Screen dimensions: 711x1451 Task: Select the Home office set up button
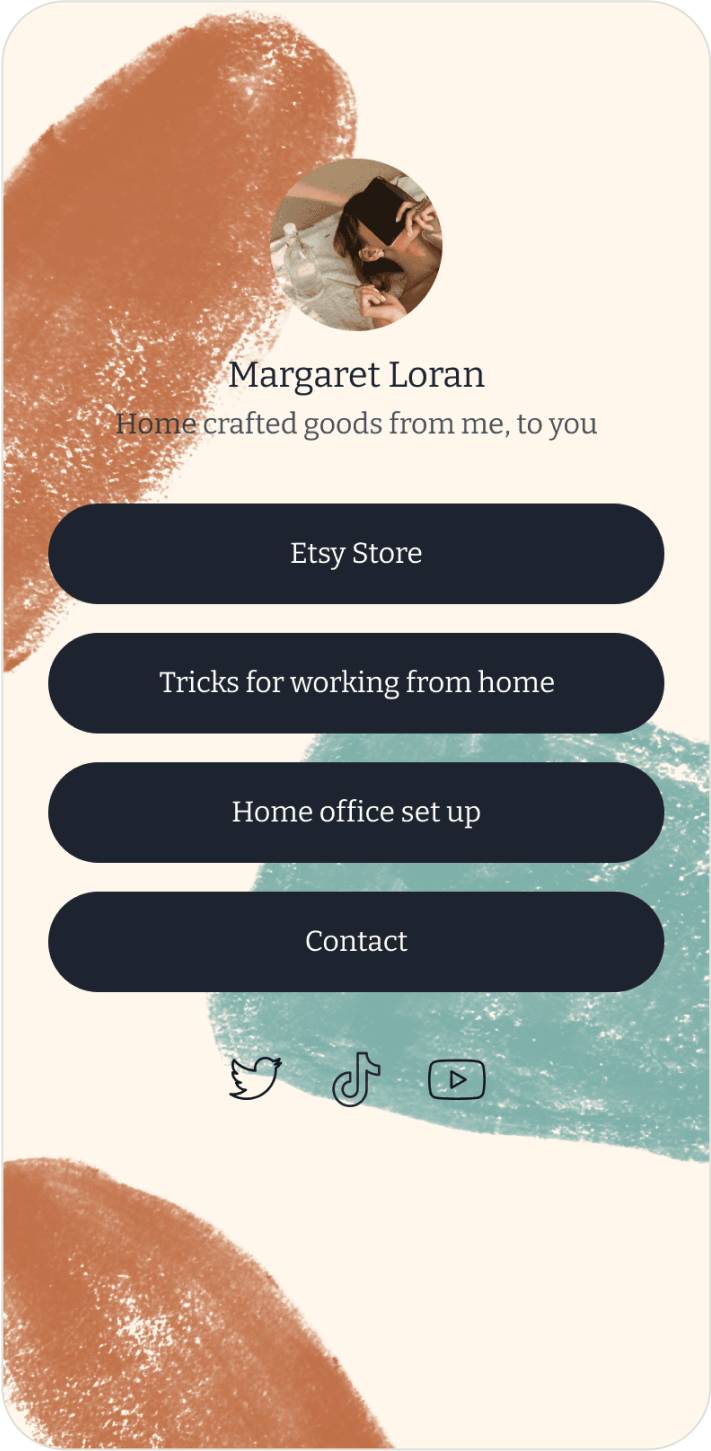pyautogui.click(x=356, y=812)
